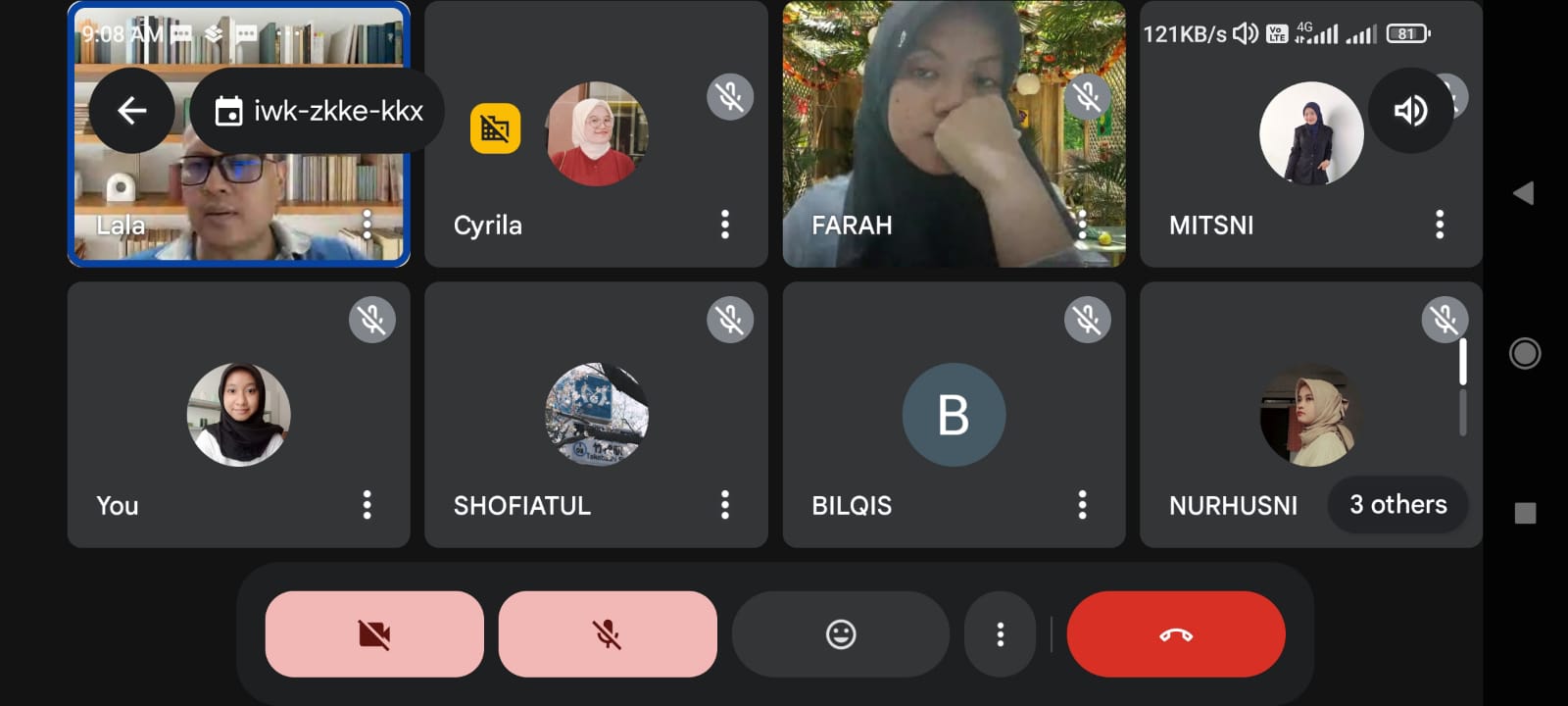The image size is (1568, 706).
Task: Tap the system back triangle
Action: 1524,193
